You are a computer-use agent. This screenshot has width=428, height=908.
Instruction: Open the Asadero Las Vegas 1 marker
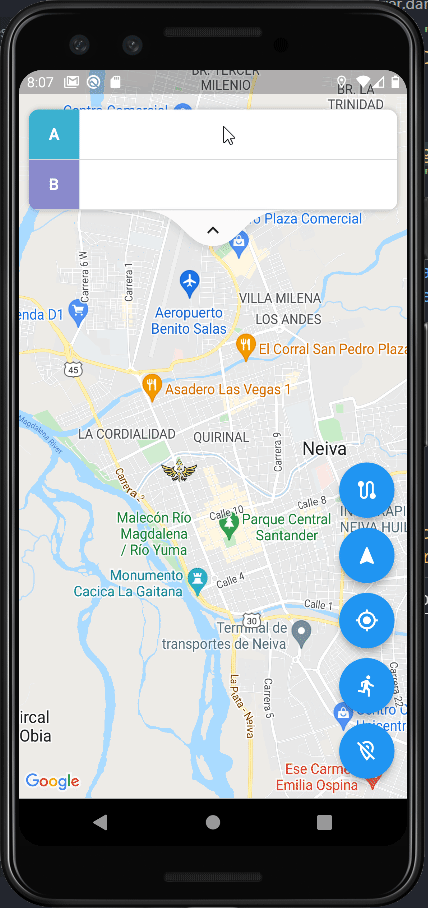tap(152, 388)
